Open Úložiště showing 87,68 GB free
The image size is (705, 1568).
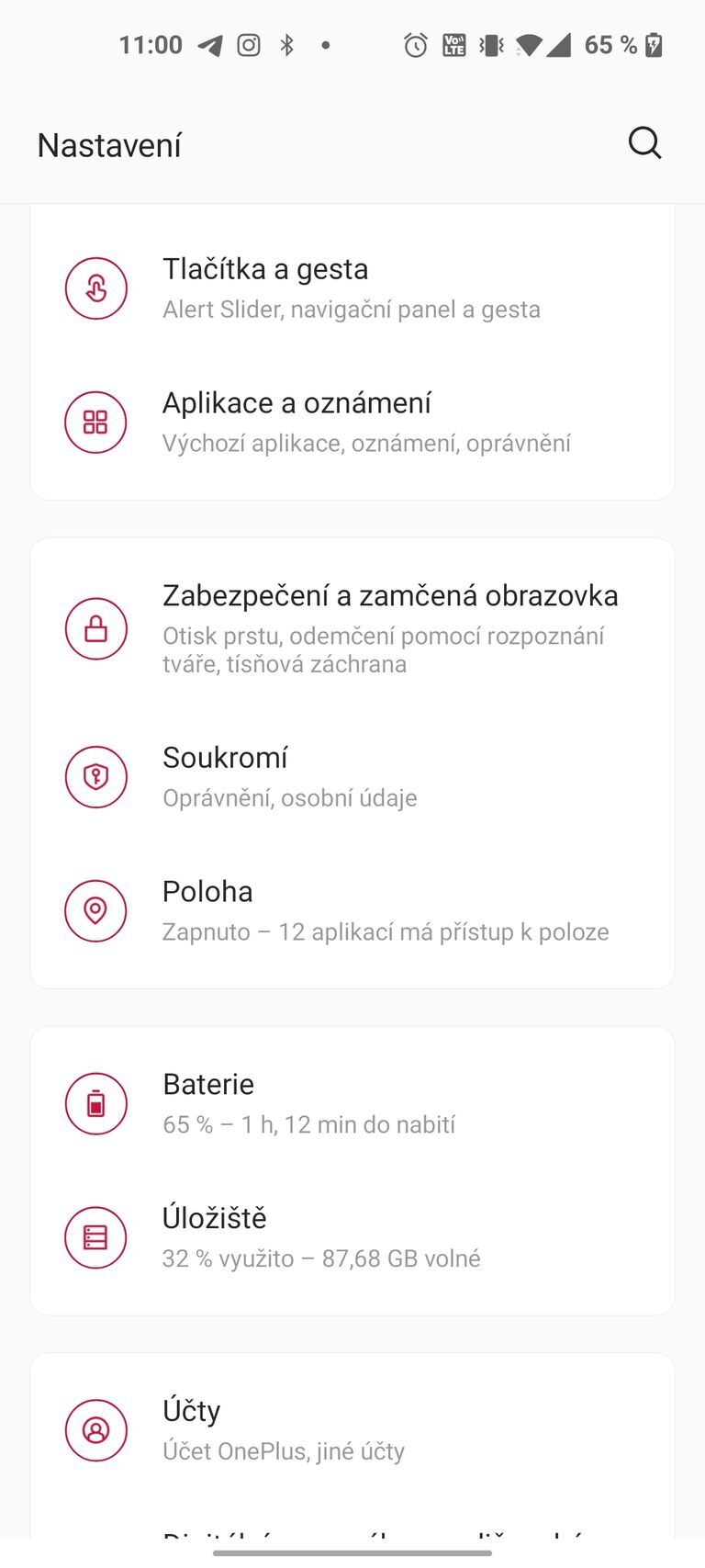[x=321, y=1235]
